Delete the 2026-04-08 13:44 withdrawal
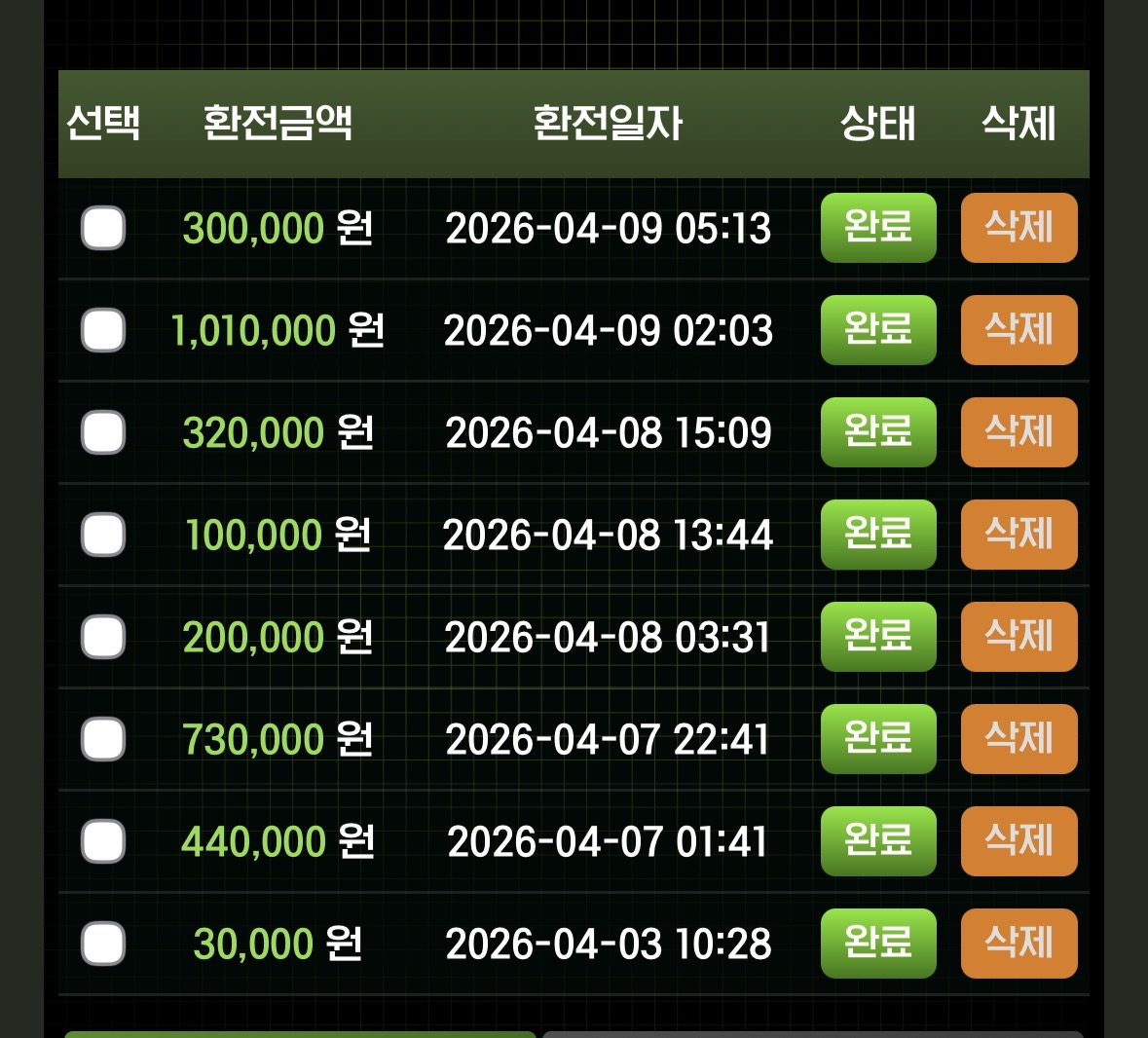The width and height of the screenshot is (1148, 1038). (1018, 535)
